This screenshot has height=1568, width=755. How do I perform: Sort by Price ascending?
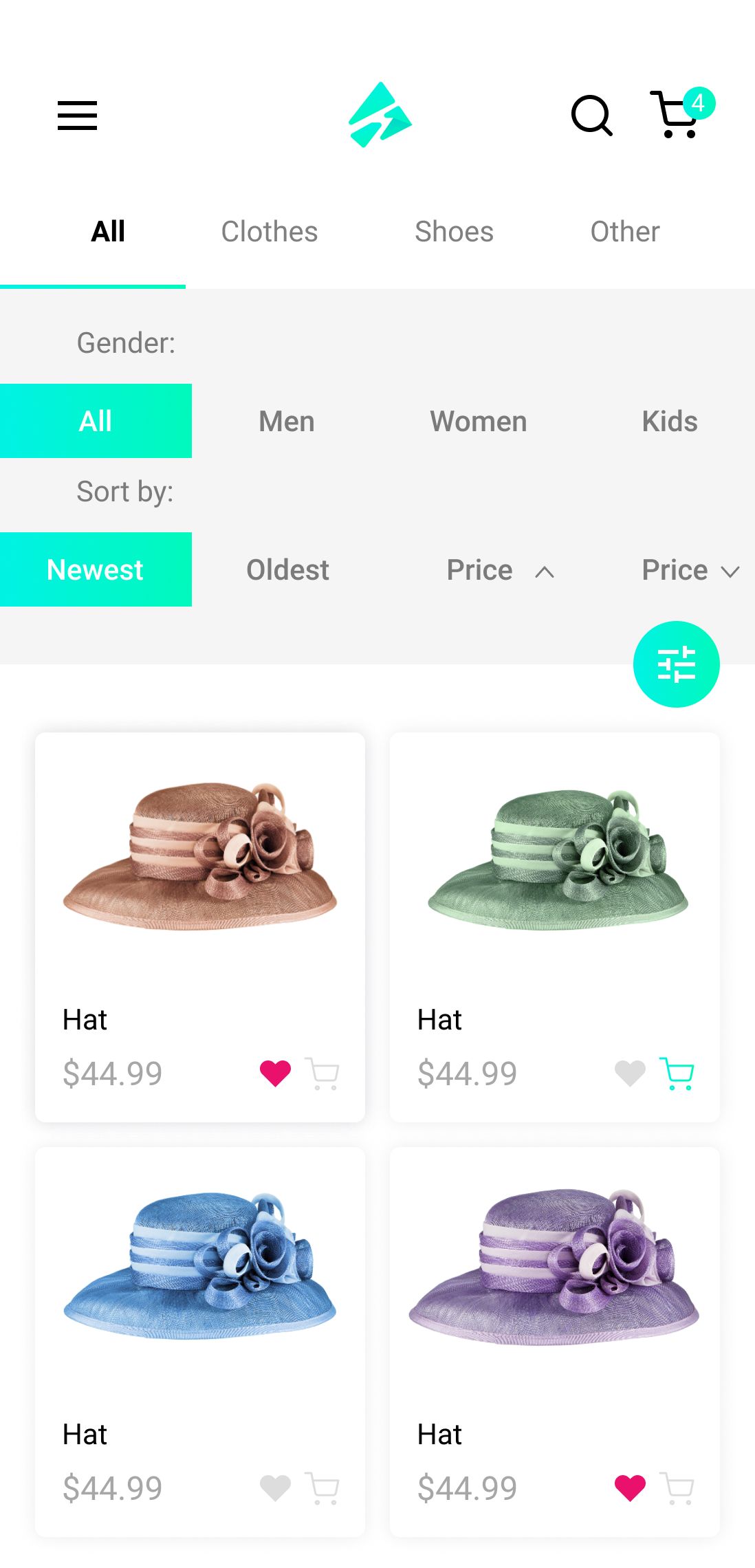[499, 570]
